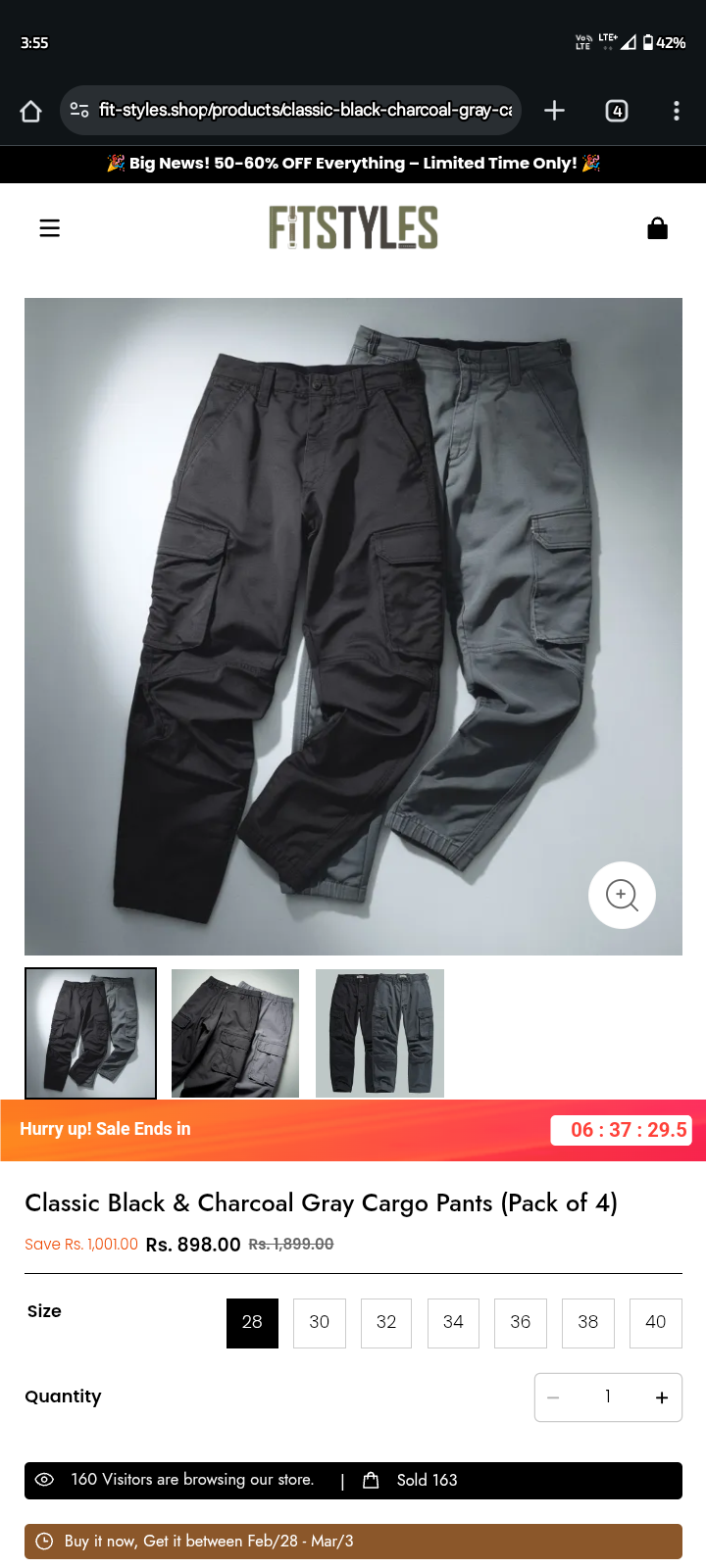This screenshot has height=1568, width=706.
Task: Pick size 40
Action: pos(656,1322)
